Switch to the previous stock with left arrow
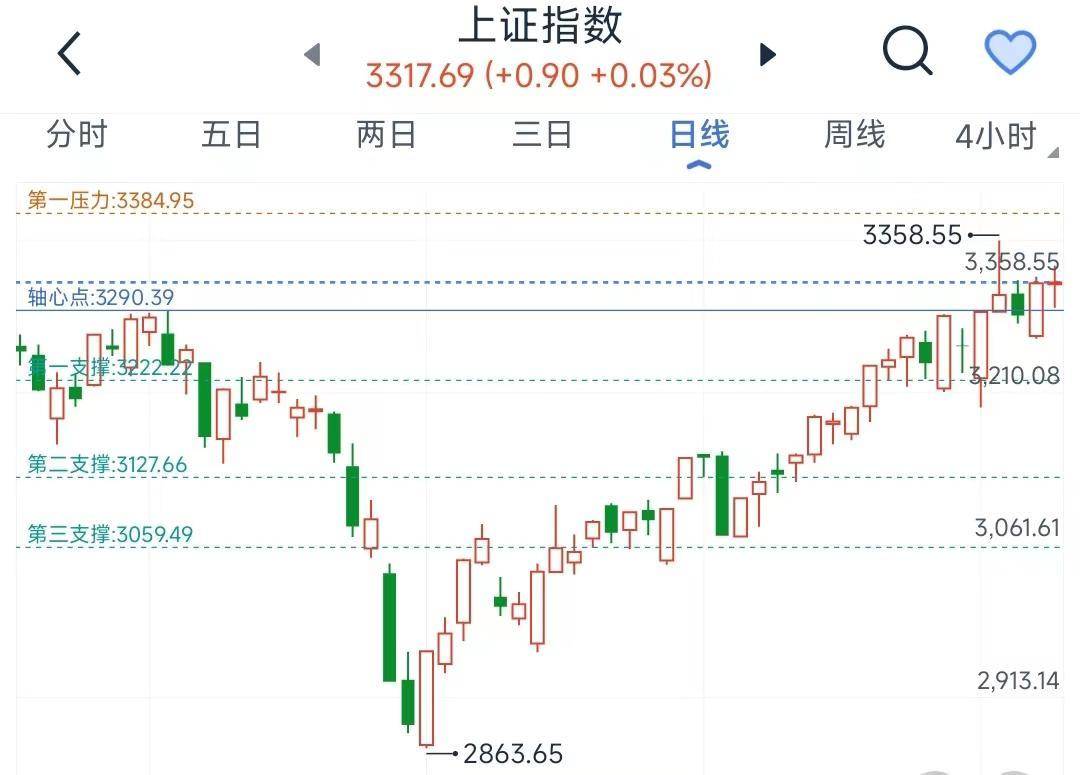Image resolution: width=1080 pixels, height=775 pixels. (312, 54)
